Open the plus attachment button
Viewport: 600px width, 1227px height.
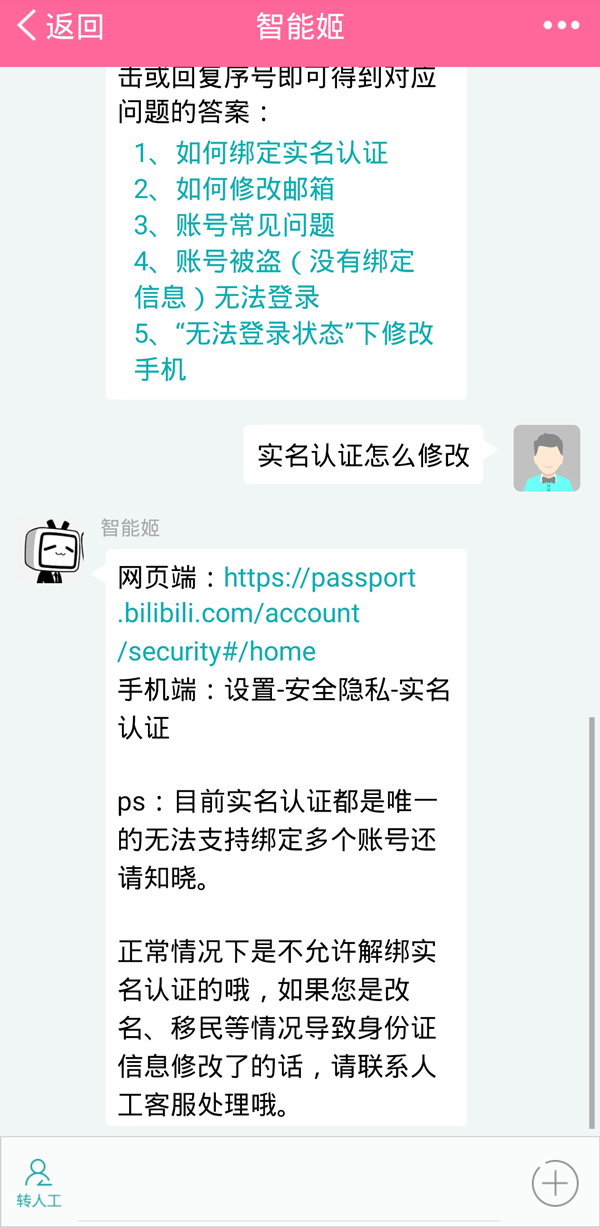click(x=555, y=1183)
